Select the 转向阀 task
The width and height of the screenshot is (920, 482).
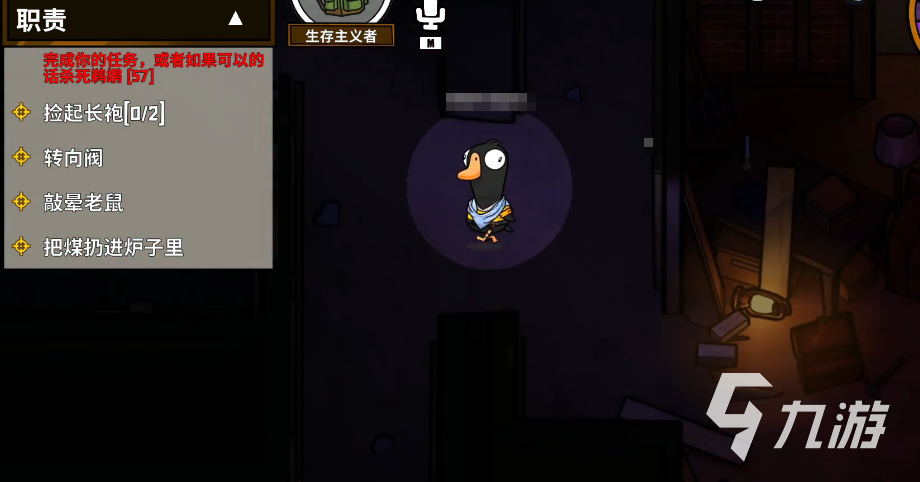pos(73,158)
